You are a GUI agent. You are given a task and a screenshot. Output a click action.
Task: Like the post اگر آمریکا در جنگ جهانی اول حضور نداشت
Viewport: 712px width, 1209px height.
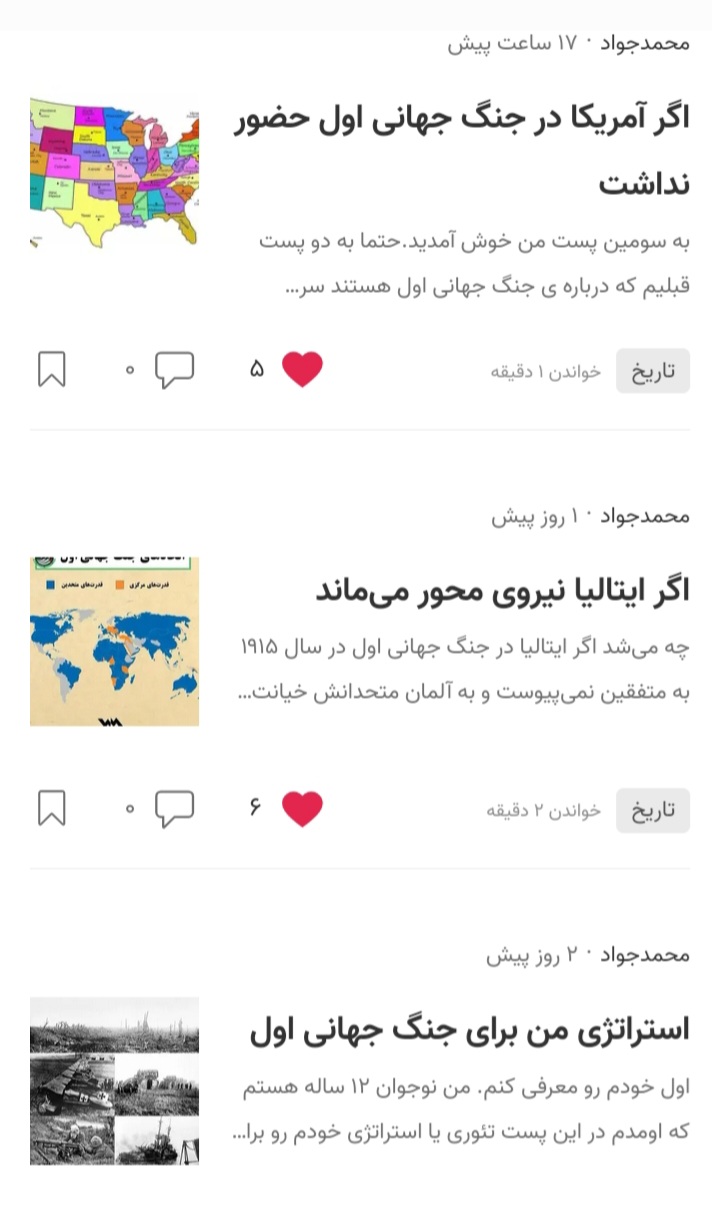coord(302,370)
